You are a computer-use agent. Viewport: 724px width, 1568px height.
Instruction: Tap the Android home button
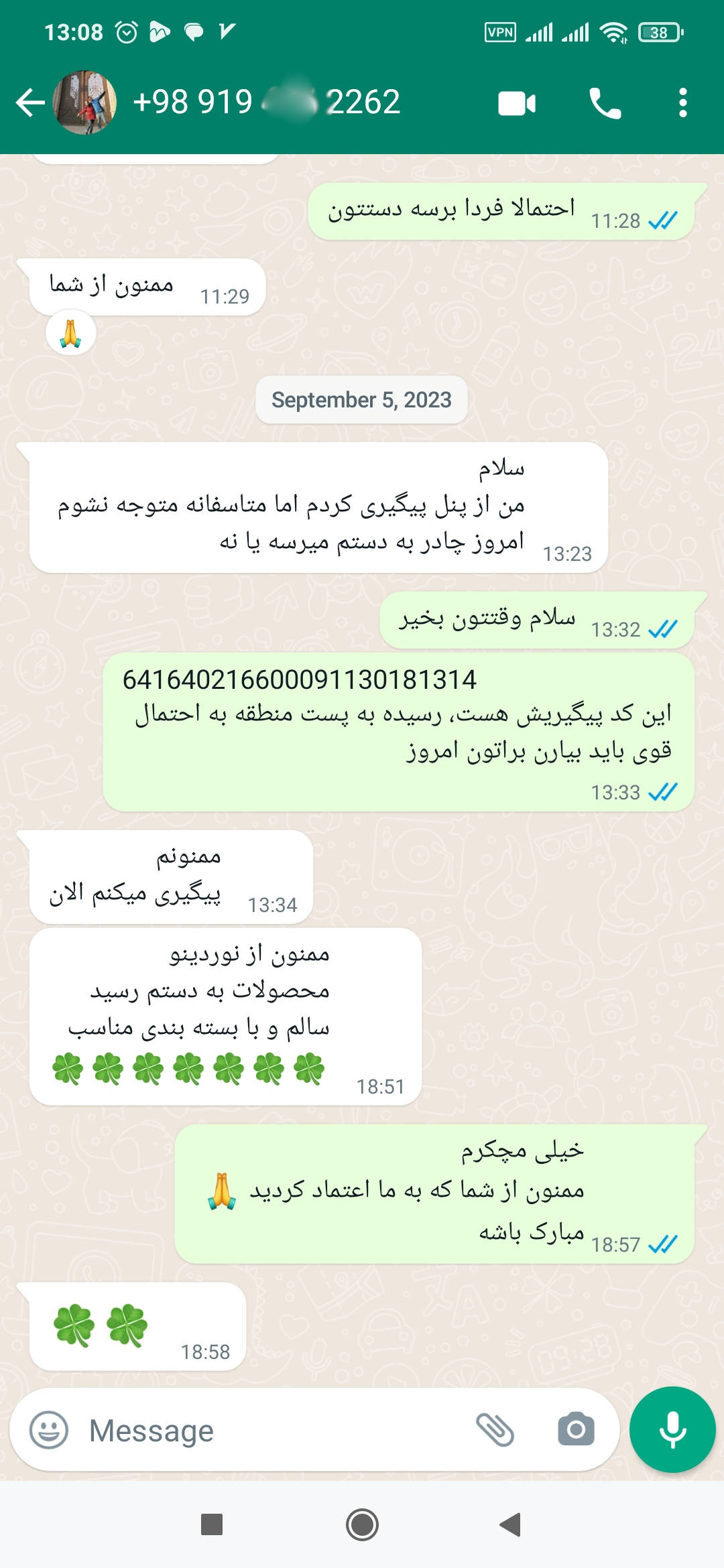pos(362,1525)
